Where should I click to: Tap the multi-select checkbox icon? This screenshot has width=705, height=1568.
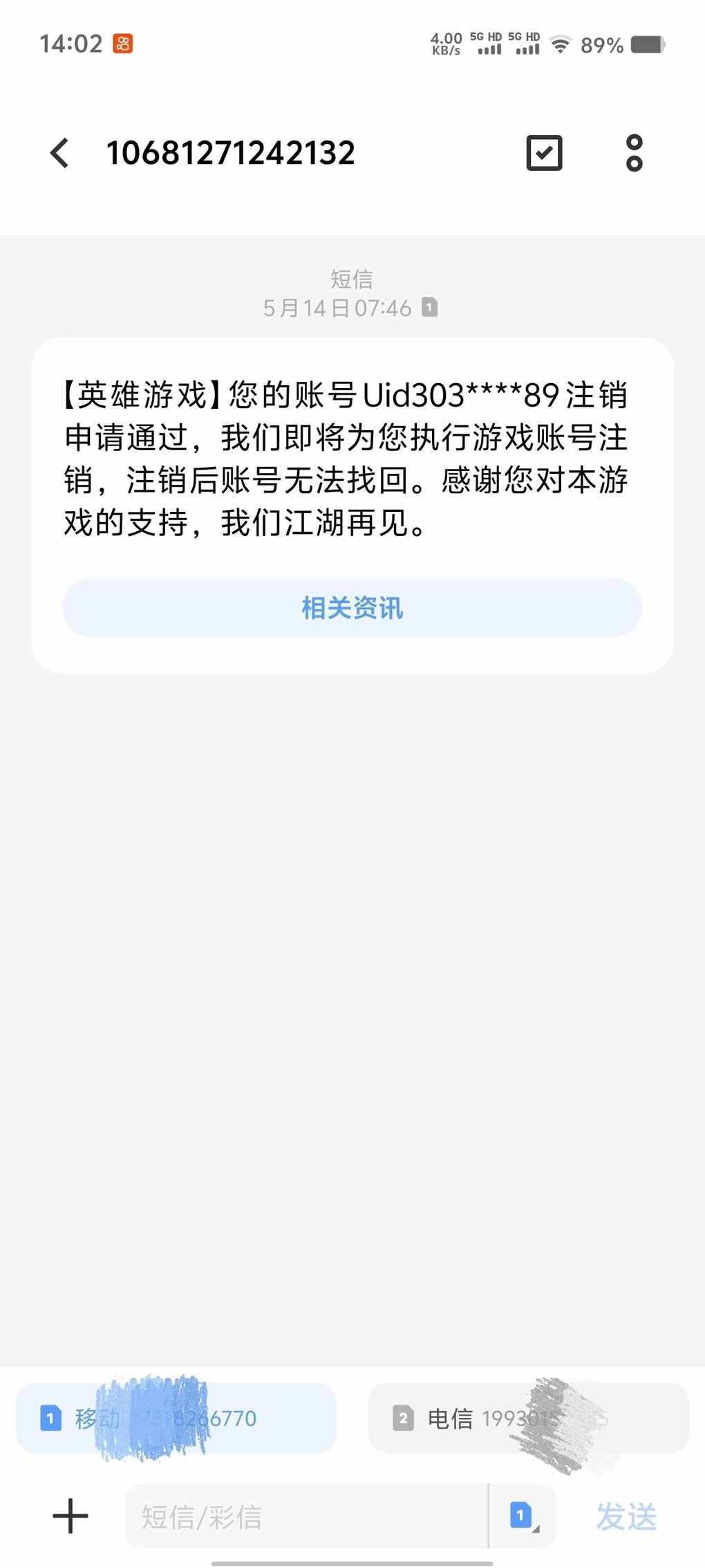pyautogui.click(x=545, y=153)
